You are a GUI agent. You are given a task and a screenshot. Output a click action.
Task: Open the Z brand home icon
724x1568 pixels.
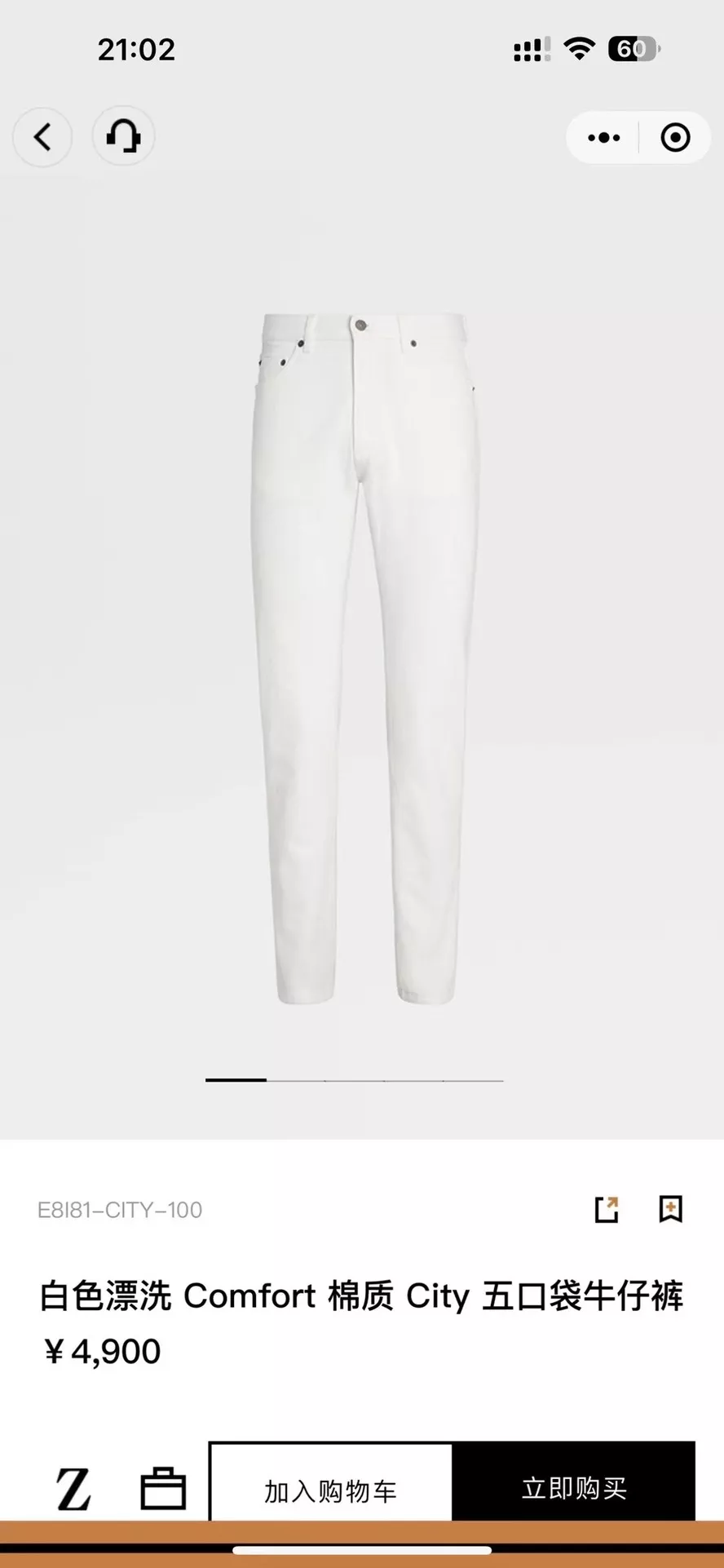coord(73,1490)
